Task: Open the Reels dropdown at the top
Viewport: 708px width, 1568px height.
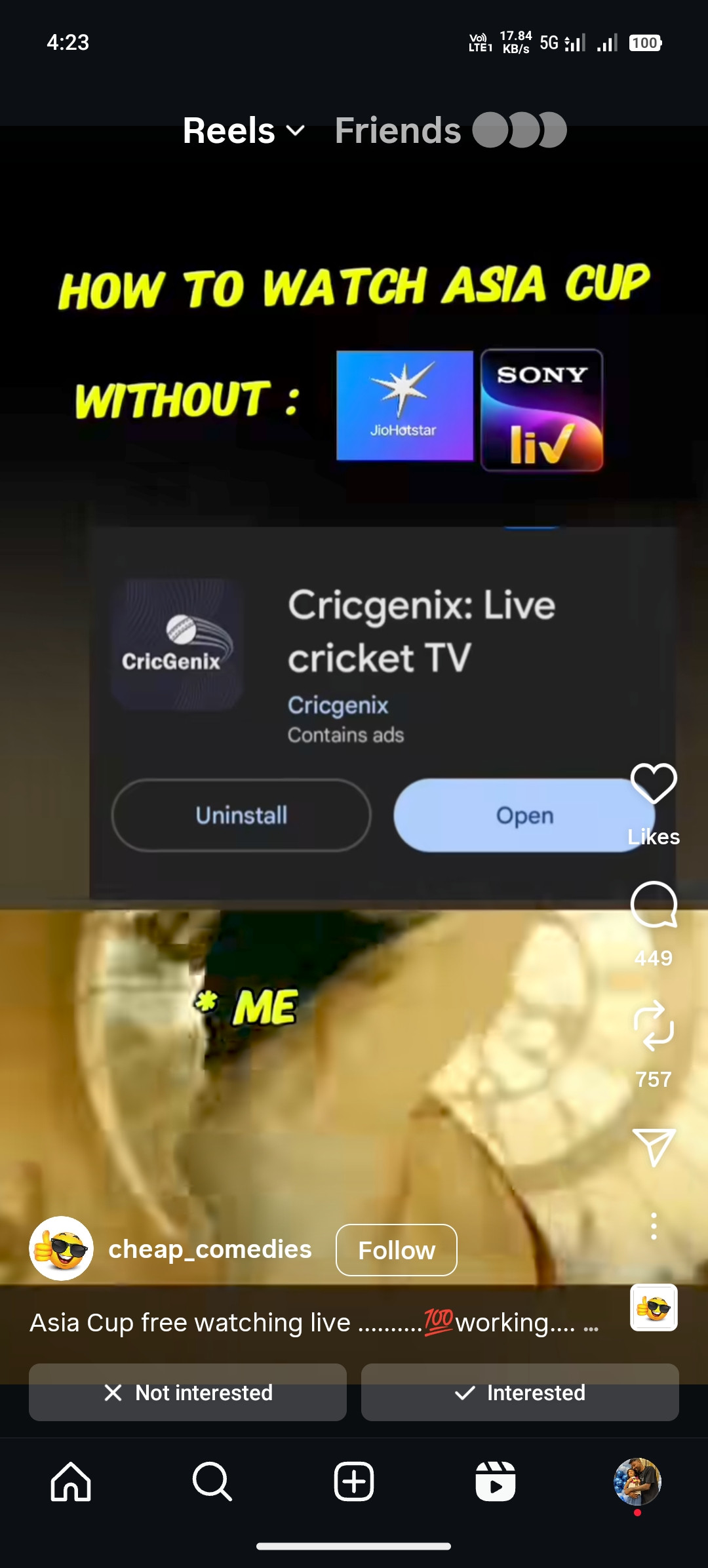Action: tap(243, 130)
